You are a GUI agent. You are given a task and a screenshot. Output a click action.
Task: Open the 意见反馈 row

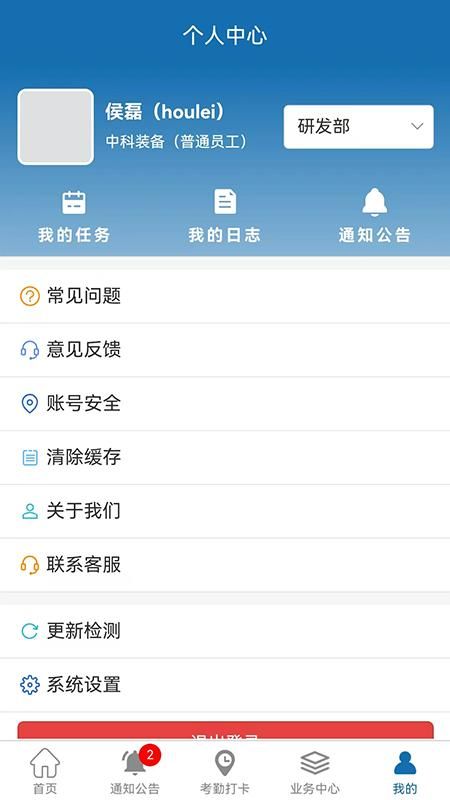pyautogui.click(x=225, y=350)
